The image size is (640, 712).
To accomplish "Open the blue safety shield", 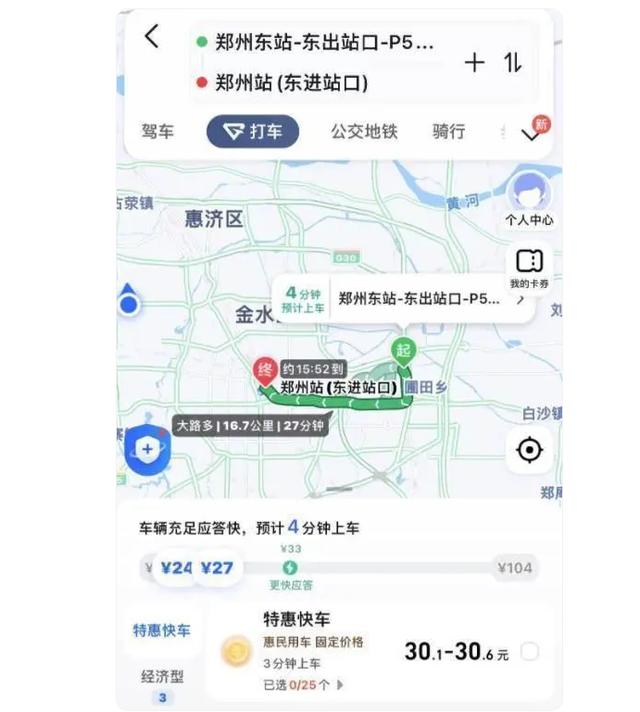I will [147, 450].
